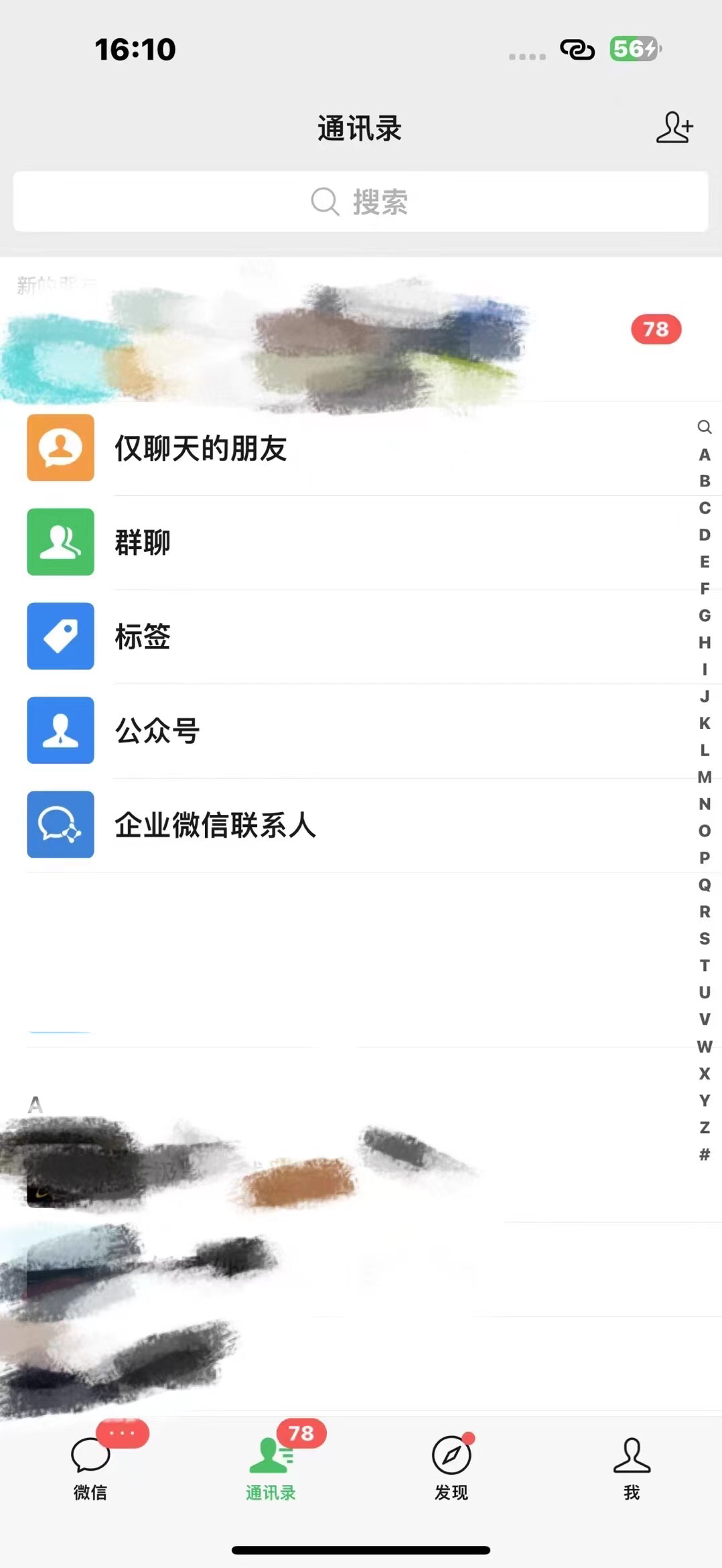Open Chats-only Friends (仅聊天的朋友) orange icon
Image resolution: width=722 pixels, height=1568 pixels.
(x=60, y=449)
